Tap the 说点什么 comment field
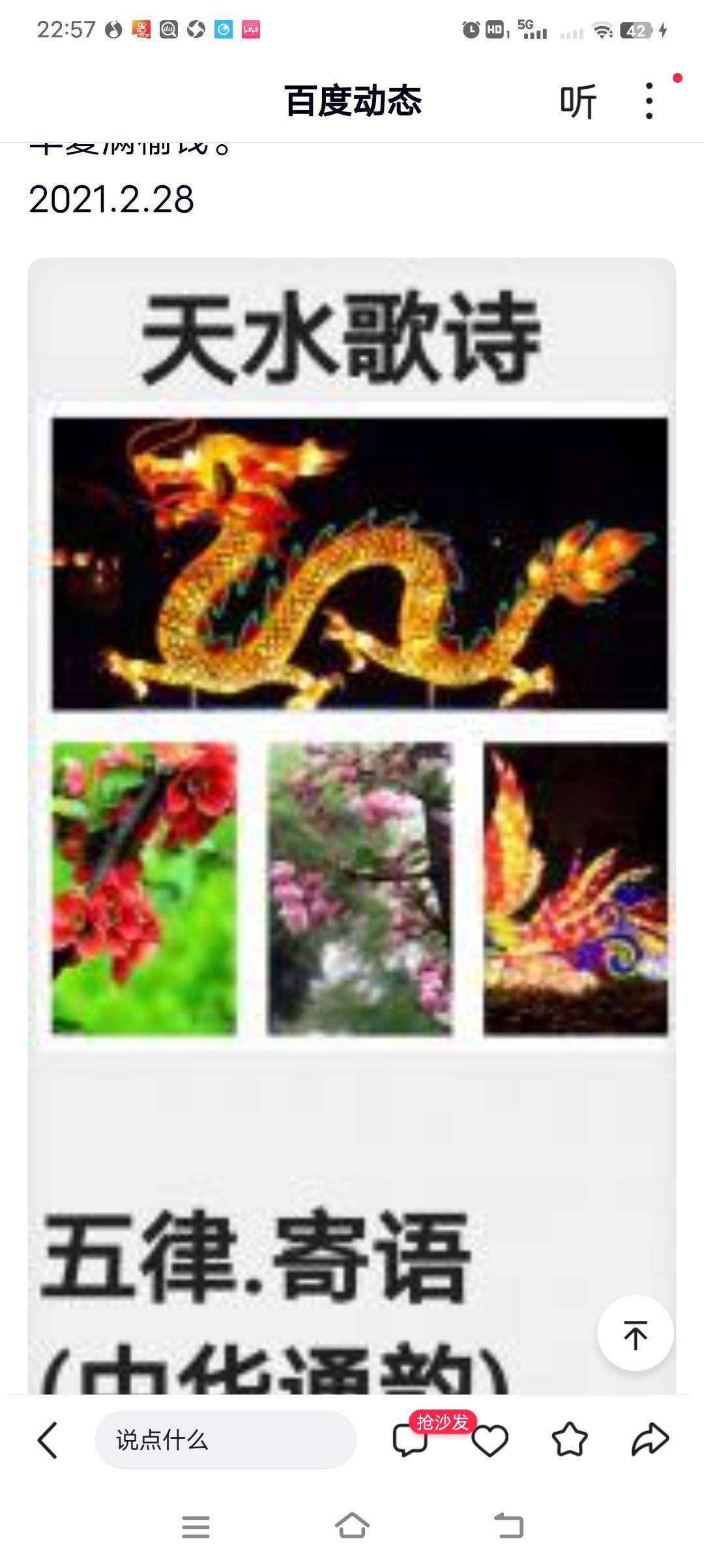 click(x=226, y=1440)
